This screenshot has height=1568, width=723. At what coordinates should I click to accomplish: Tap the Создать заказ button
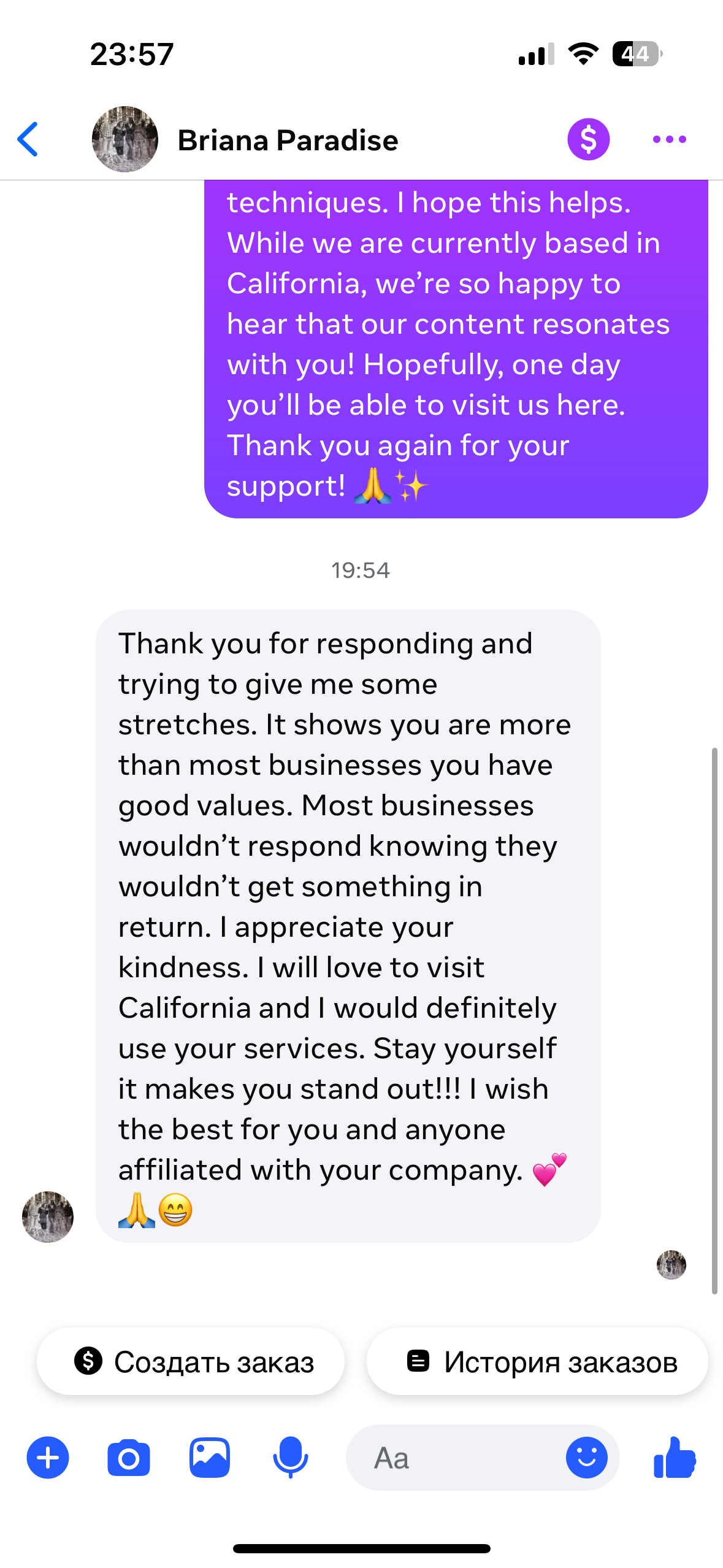tap(191, 1361)
